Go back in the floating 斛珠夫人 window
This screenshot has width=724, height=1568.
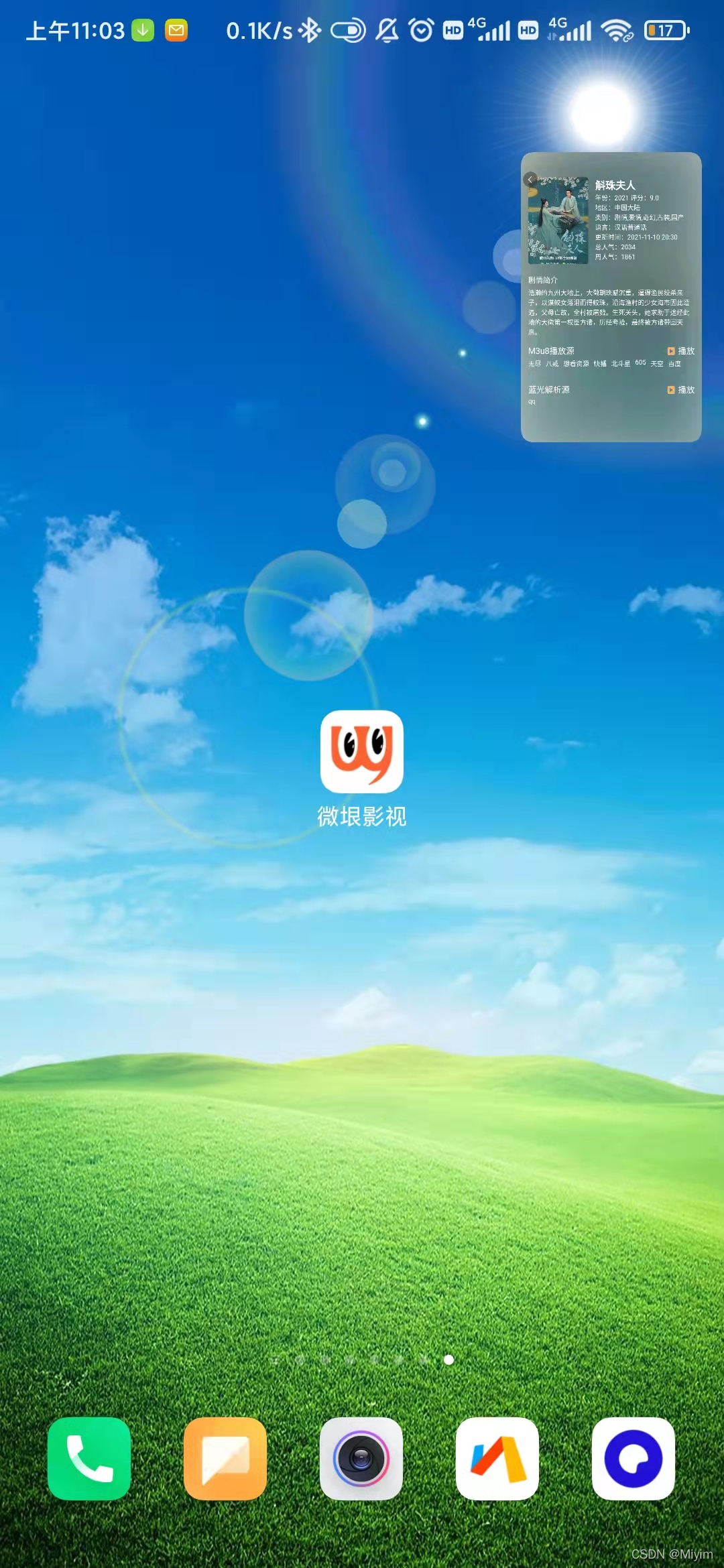pyautogui.click(x=530, y=180)
